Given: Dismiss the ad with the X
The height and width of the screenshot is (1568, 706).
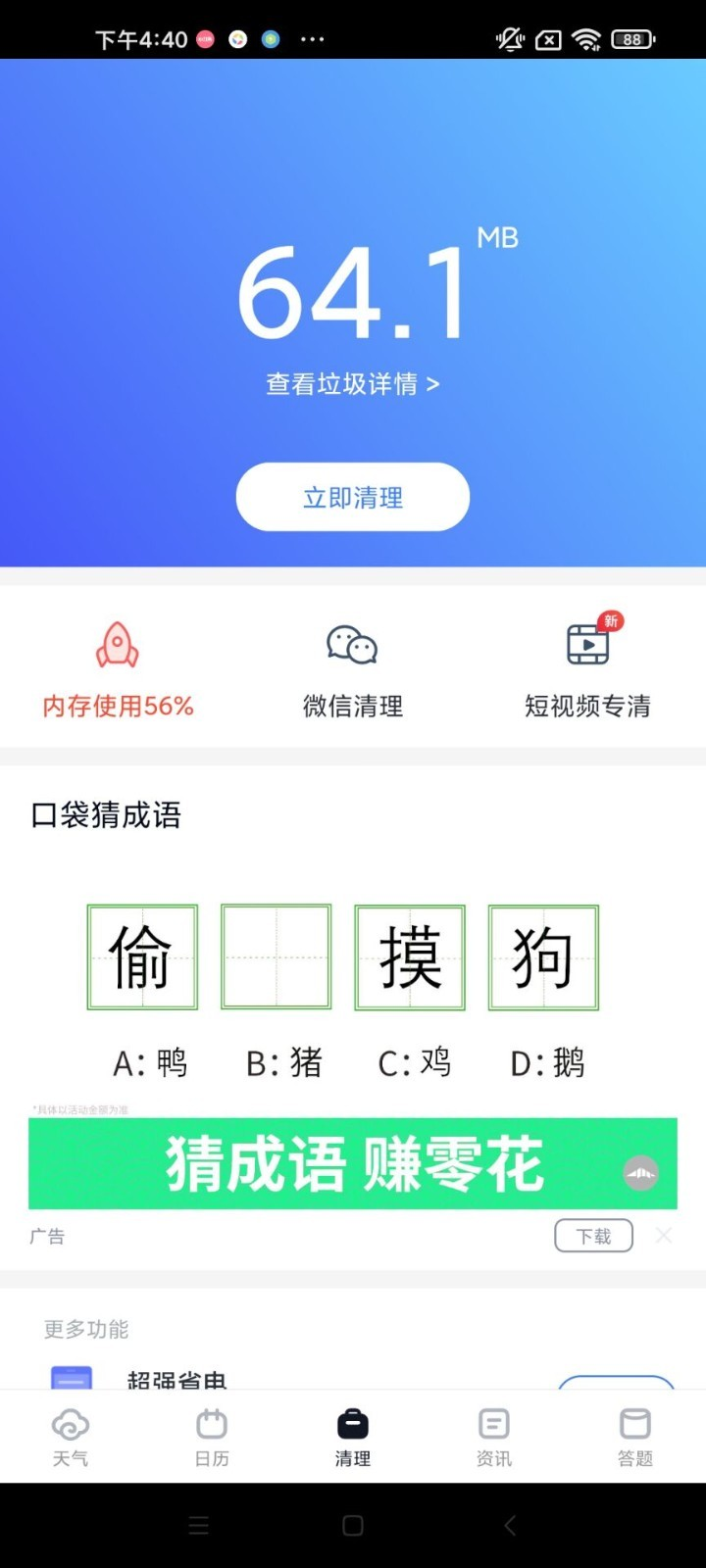Looking at the screenshot, I should tap(664, 1235).
